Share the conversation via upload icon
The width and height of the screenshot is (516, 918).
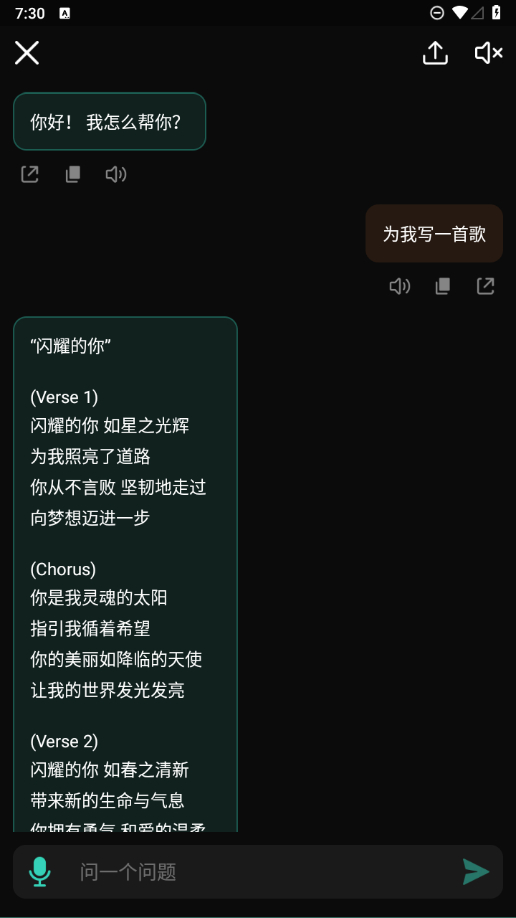[435, 53]
